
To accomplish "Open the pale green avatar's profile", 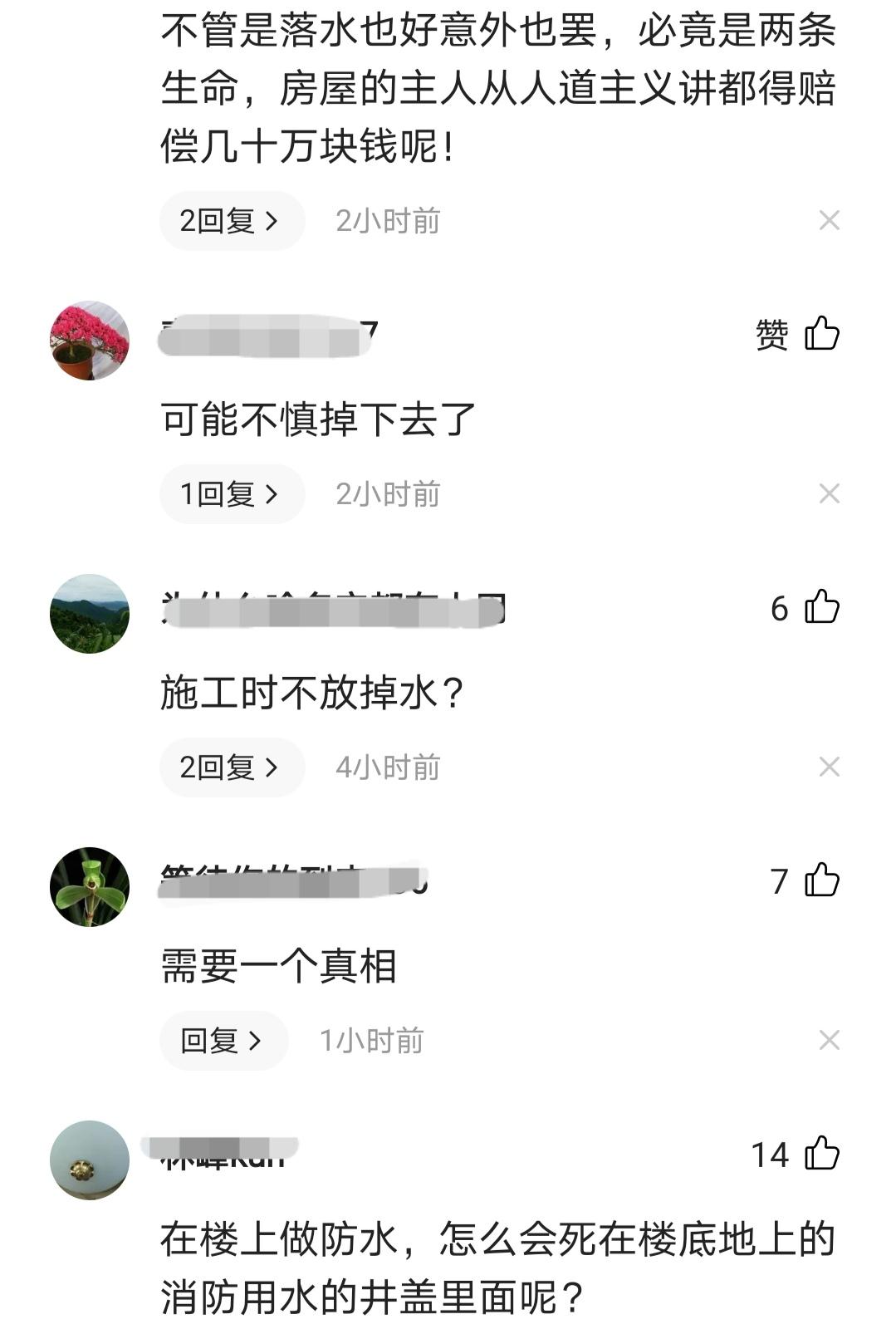I will 90,1160.
